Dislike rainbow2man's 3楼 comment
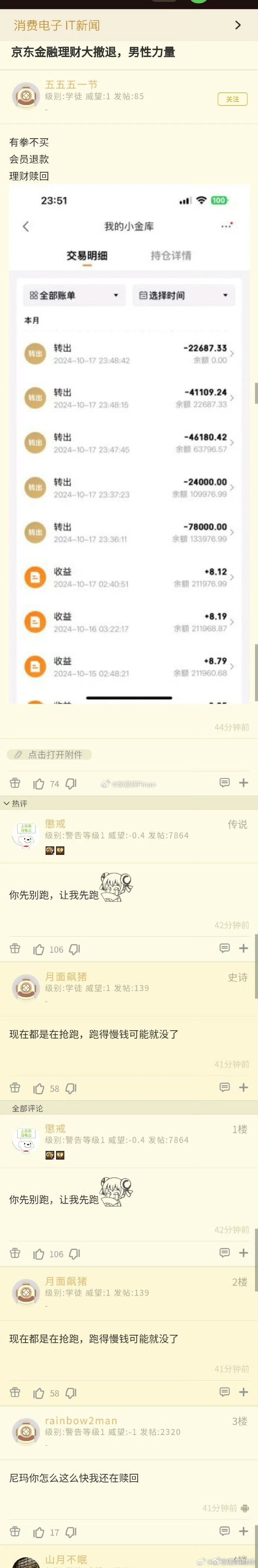Viewport: 258px width, 1568px height. click(71, 1531)
